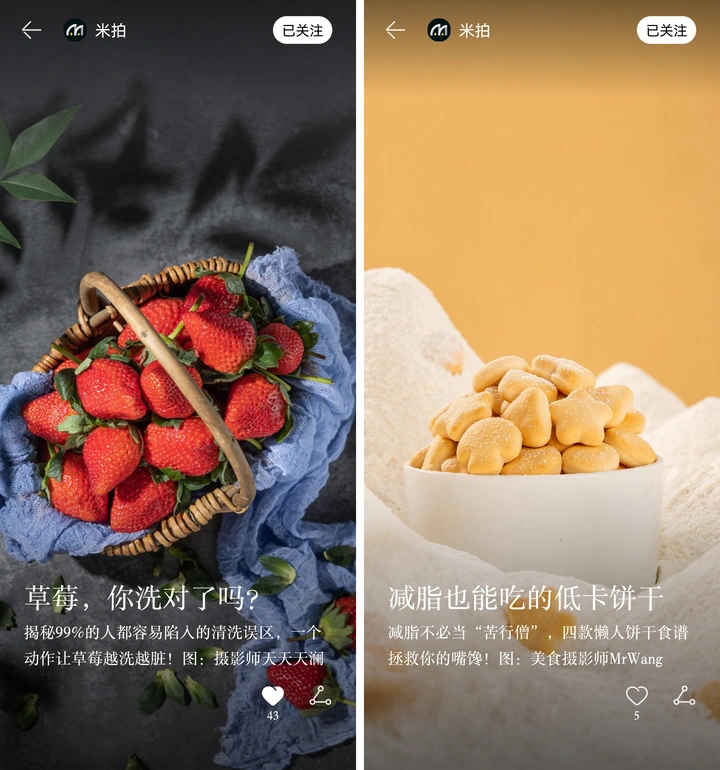Open 米拍 profile from the biscuit post
The image size is (720, 770).
tap(459, 30)
